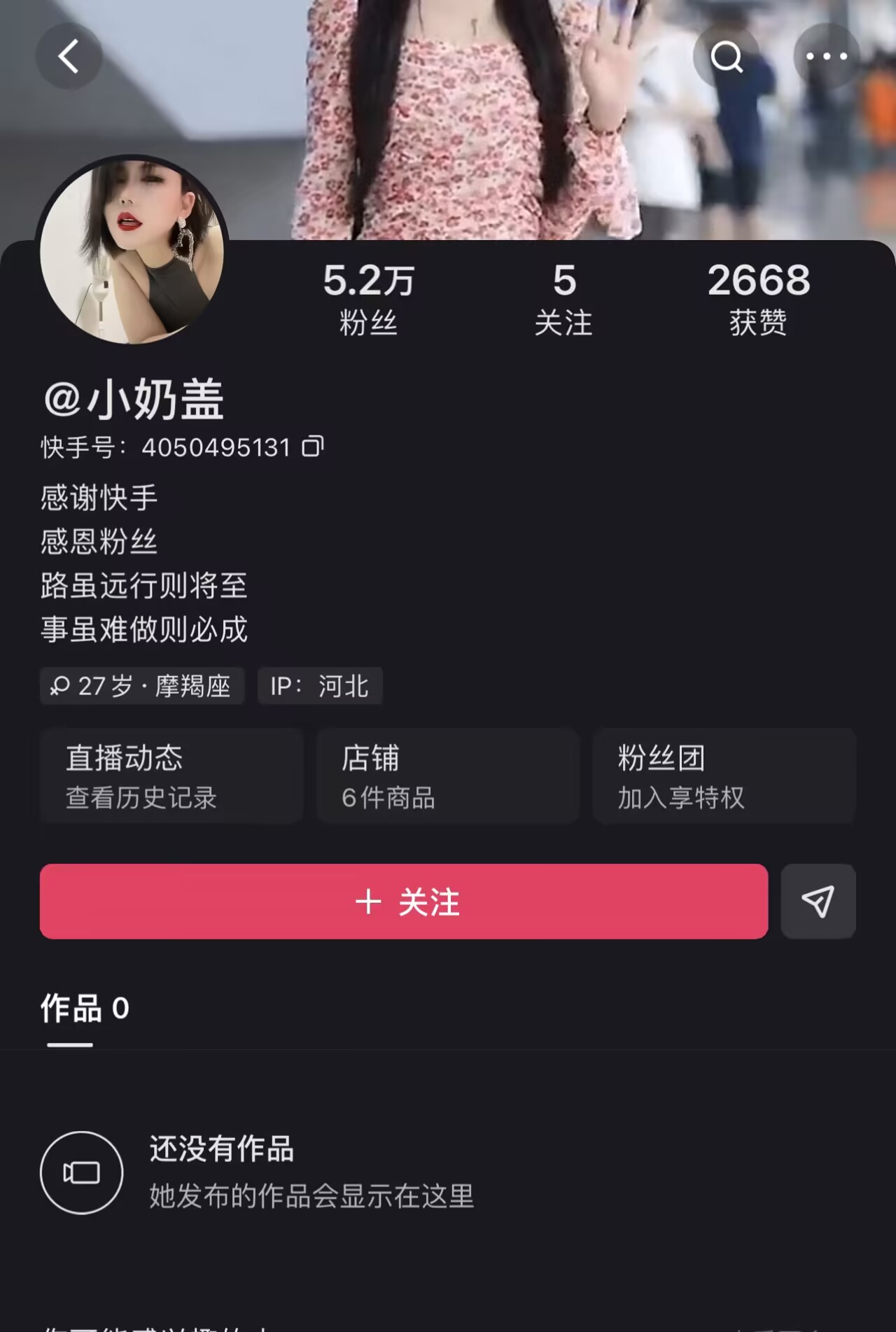The image size is (896, 1332).
Task: Open the three-dot overflow menu
Action: click(x=826, y=56)
